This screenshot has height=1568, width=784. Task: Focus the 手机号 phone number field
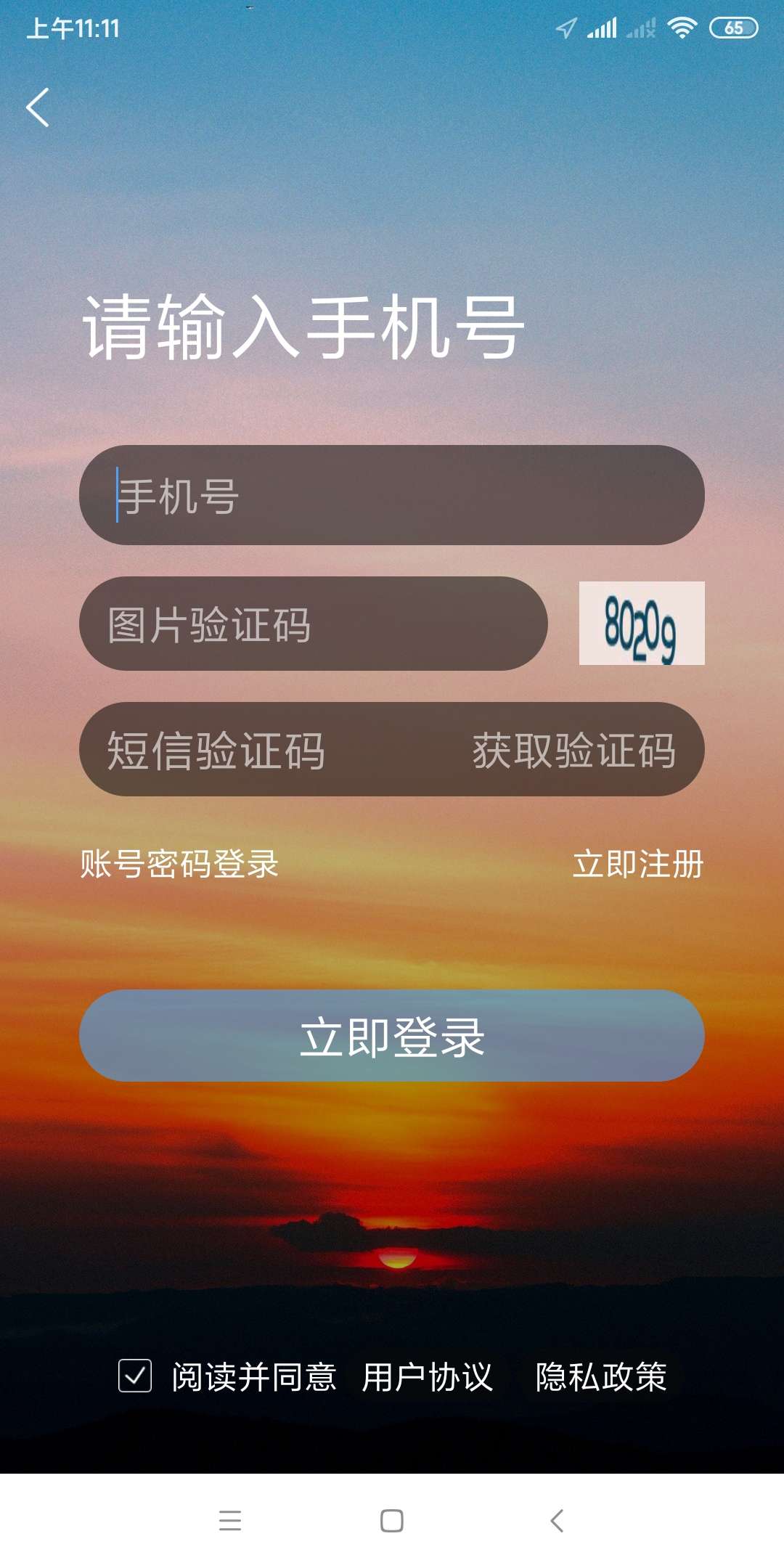coord(392,496)
